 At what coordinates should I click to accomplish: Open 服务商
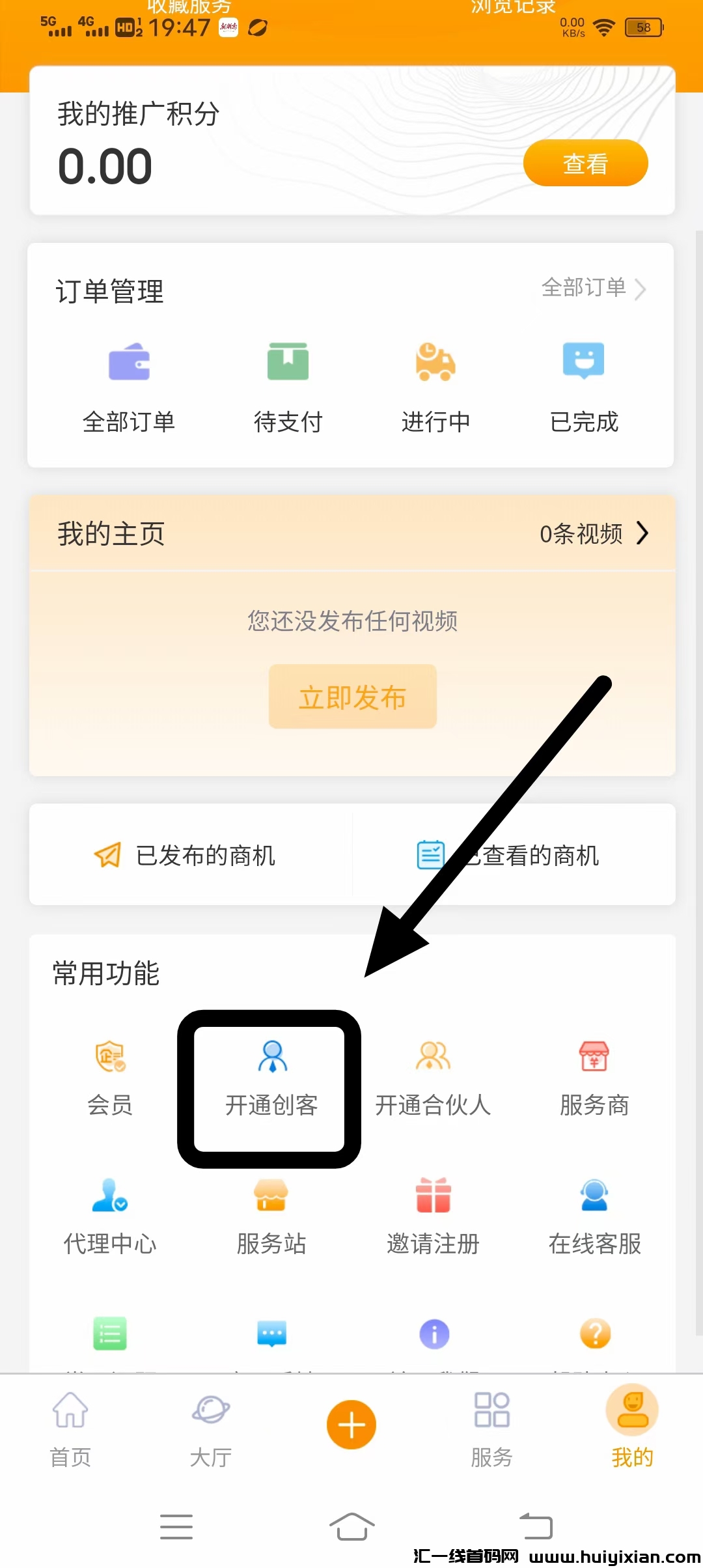tap(594, 1076)
